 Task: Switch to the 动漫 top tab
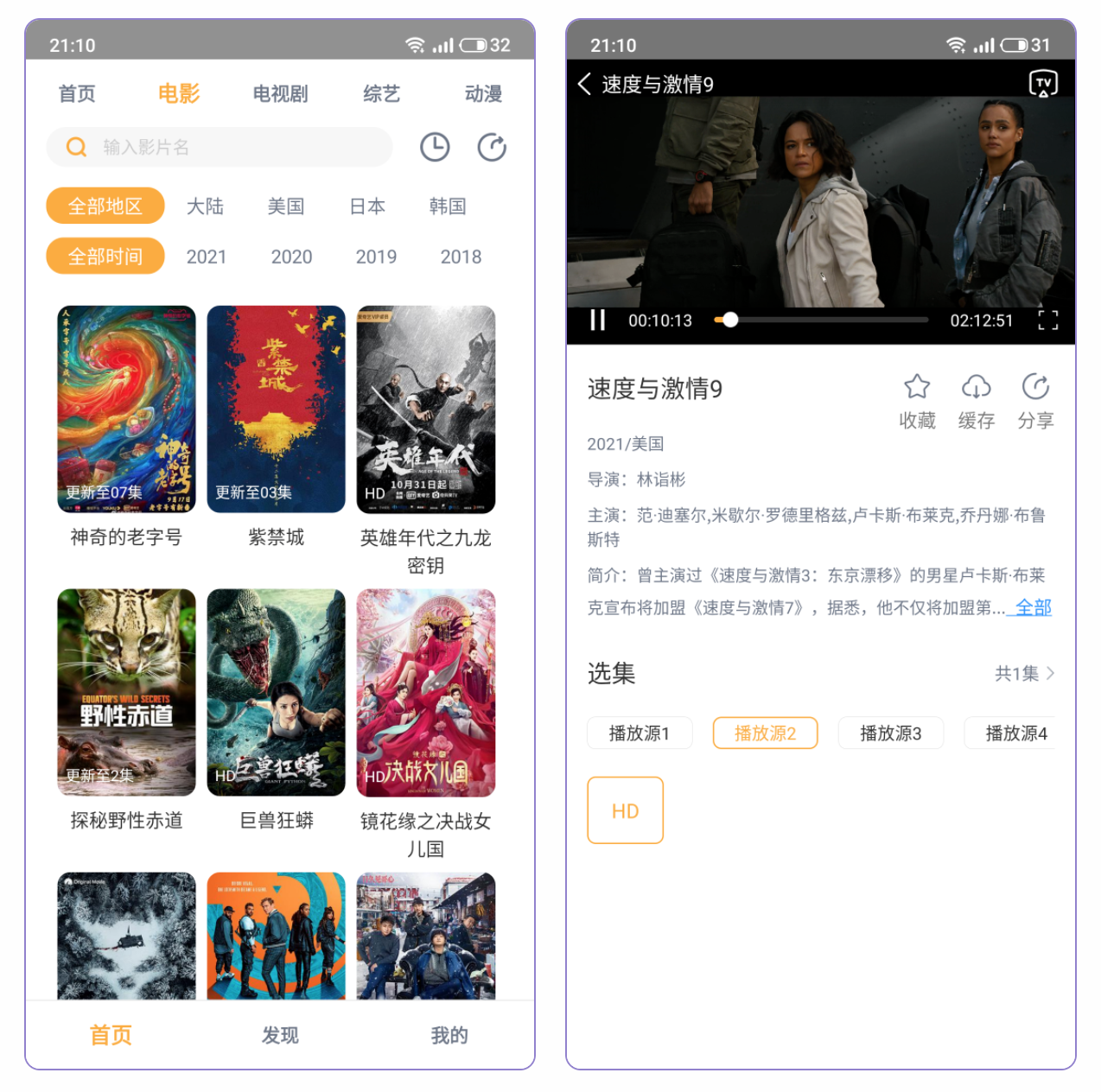coord(482,93)
